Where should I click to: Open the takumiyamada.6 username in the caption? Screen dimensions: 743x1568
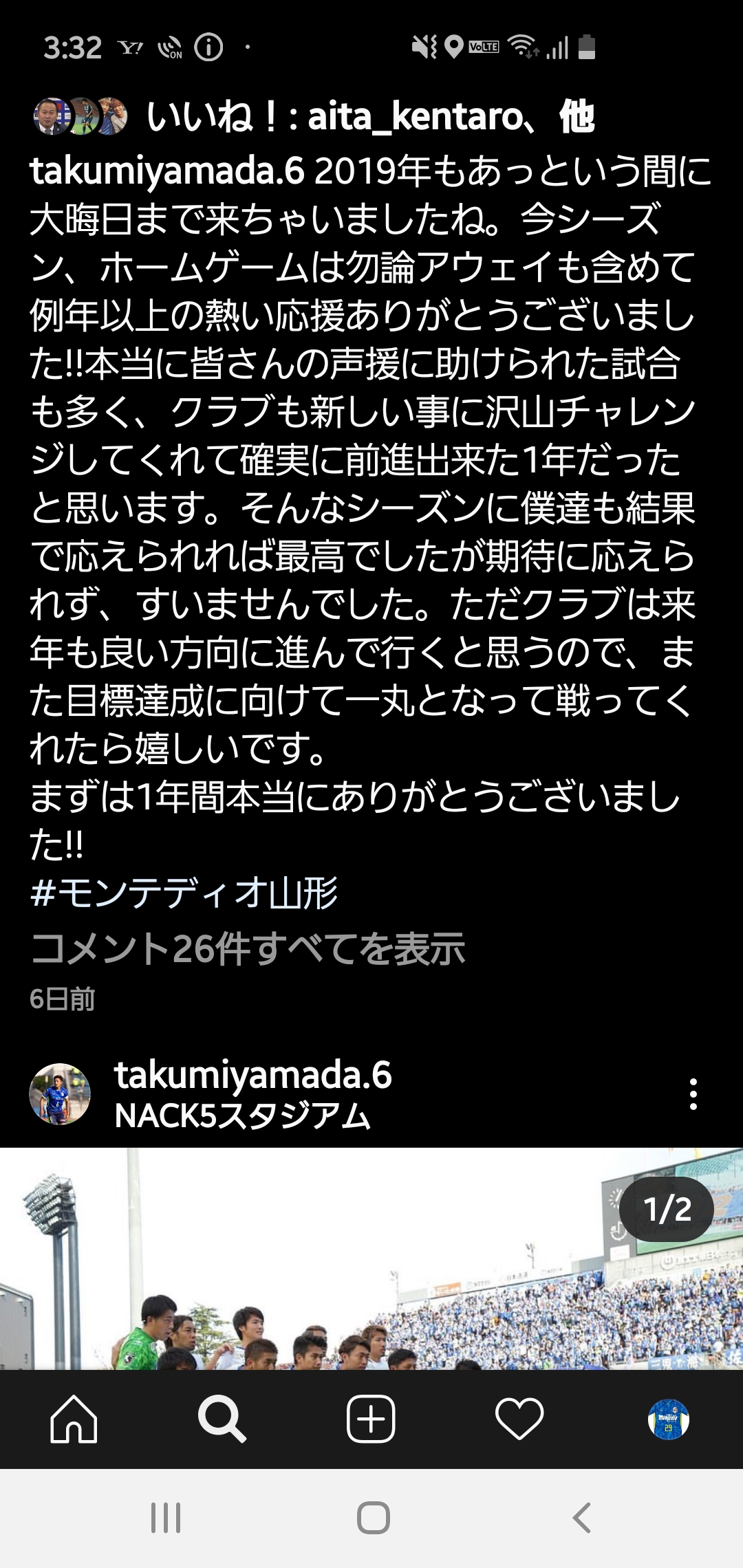(x=167, y=171)
